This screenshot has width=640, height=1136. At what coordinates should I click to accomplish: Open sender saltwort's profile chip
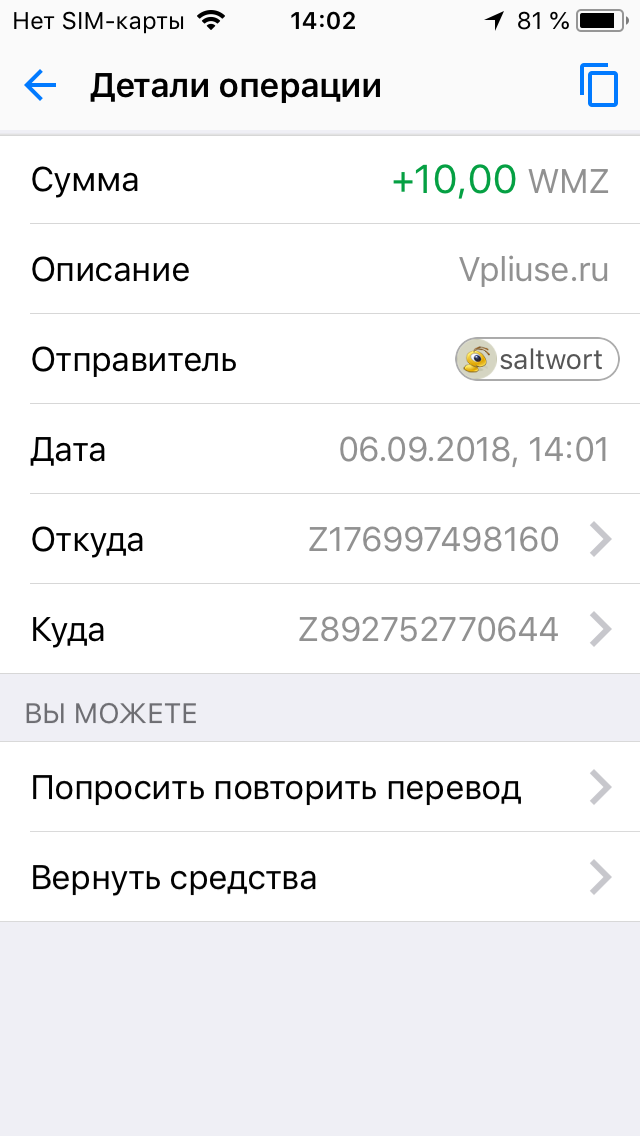coord(537,359)
